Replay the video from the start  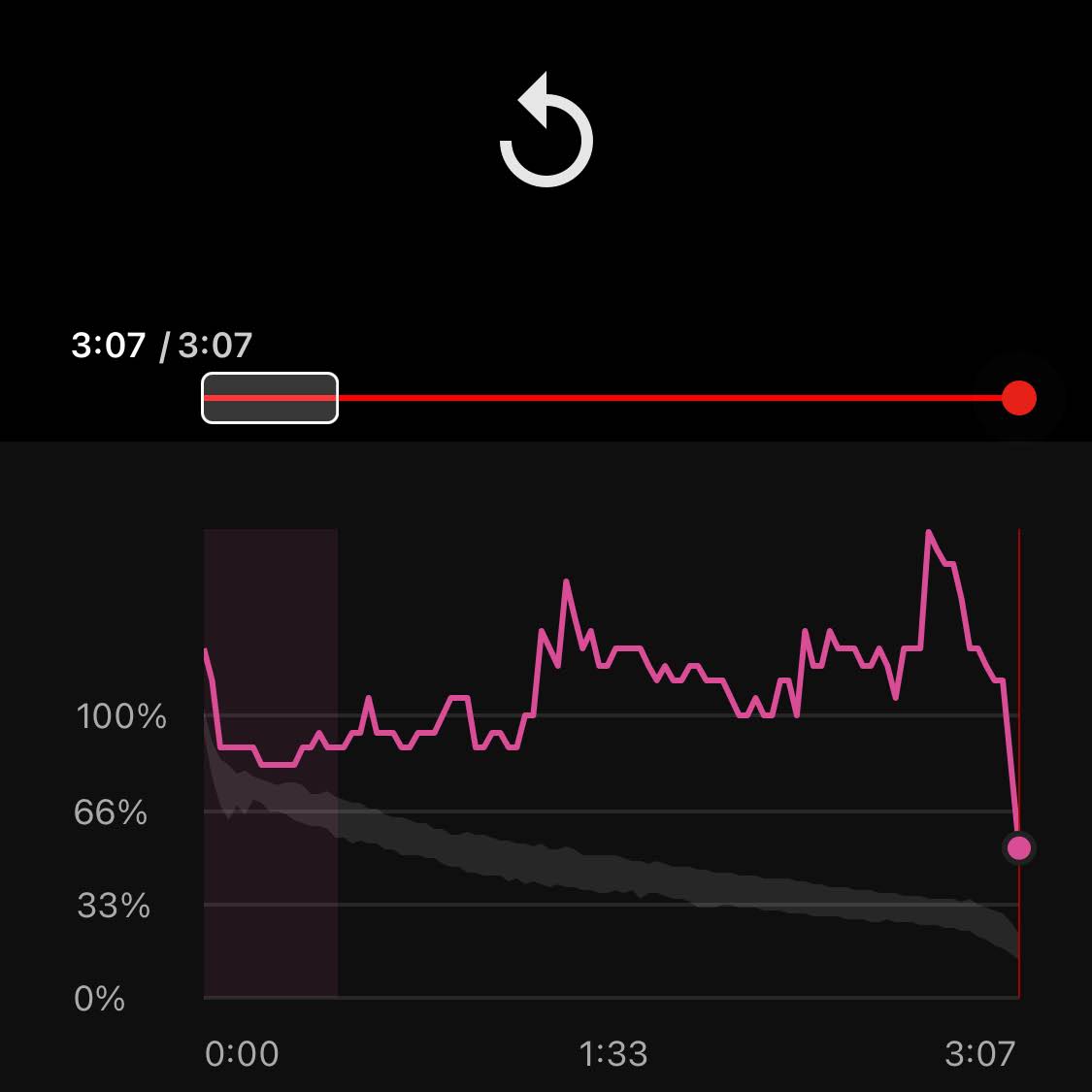[546, 131]
